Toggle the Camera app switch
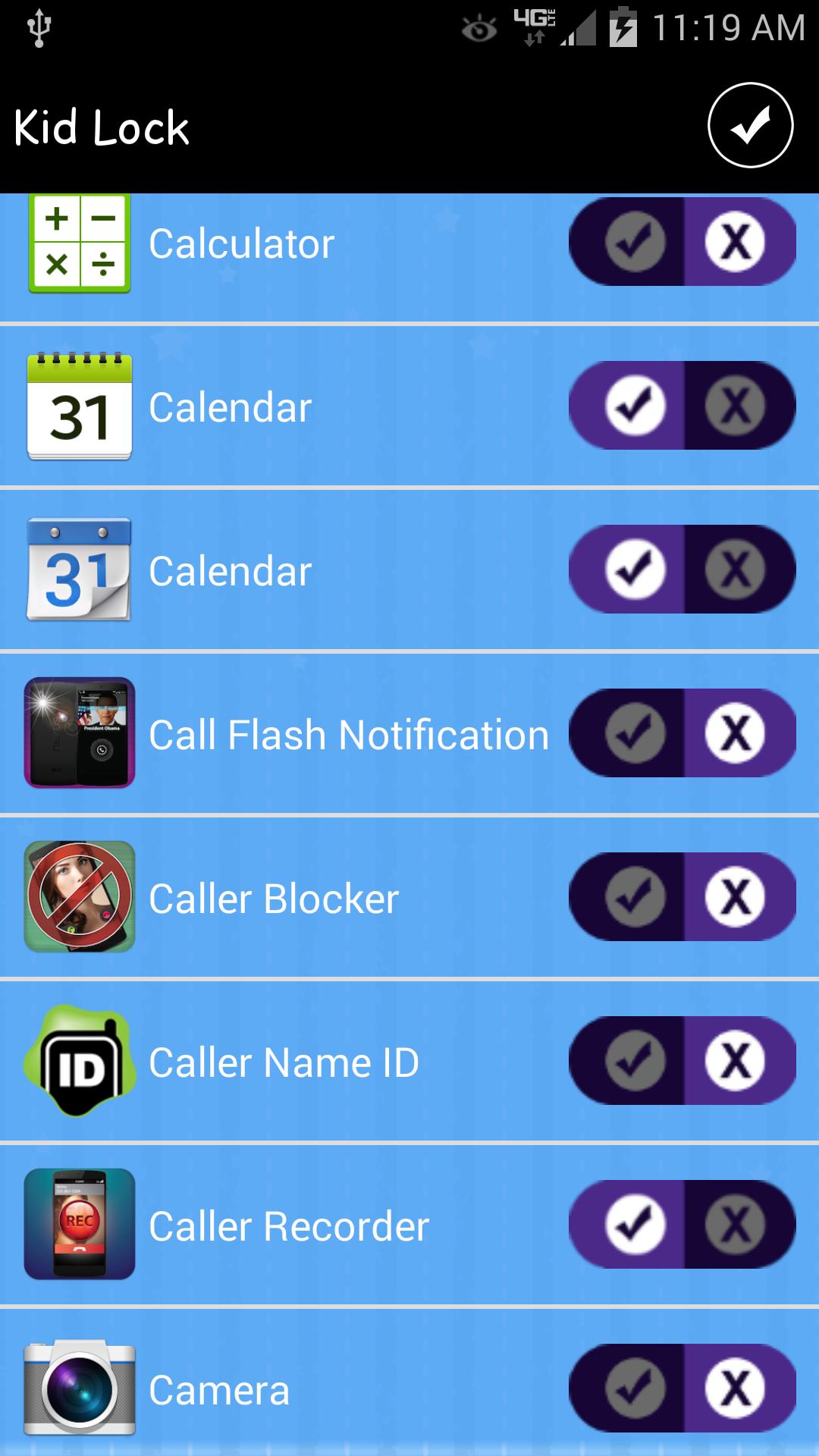The height and width of the screenshot is (1456, 819). pyautogui.click(x=682, y=1389)
